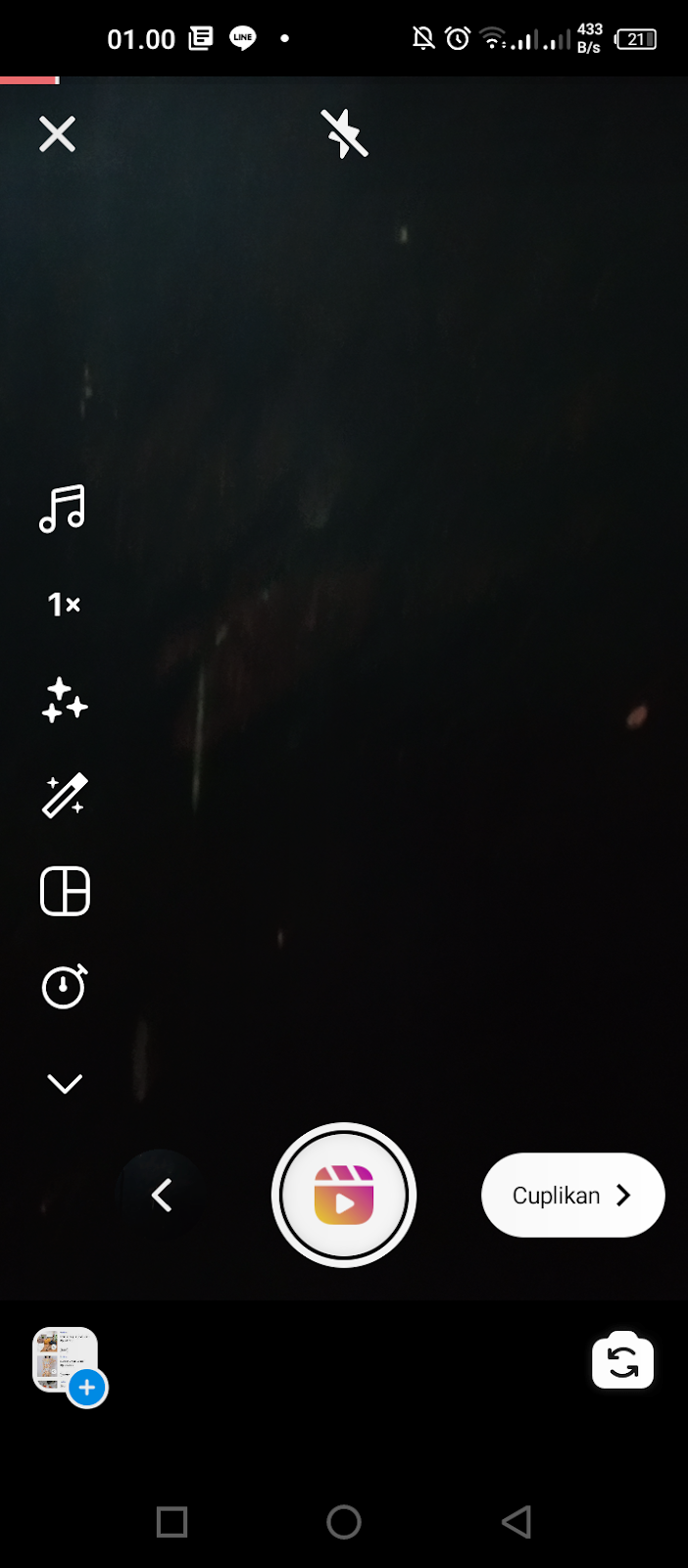688x1568 pixels.
Task: Tap the Cuplikan button
Action: pos(572,1196)
